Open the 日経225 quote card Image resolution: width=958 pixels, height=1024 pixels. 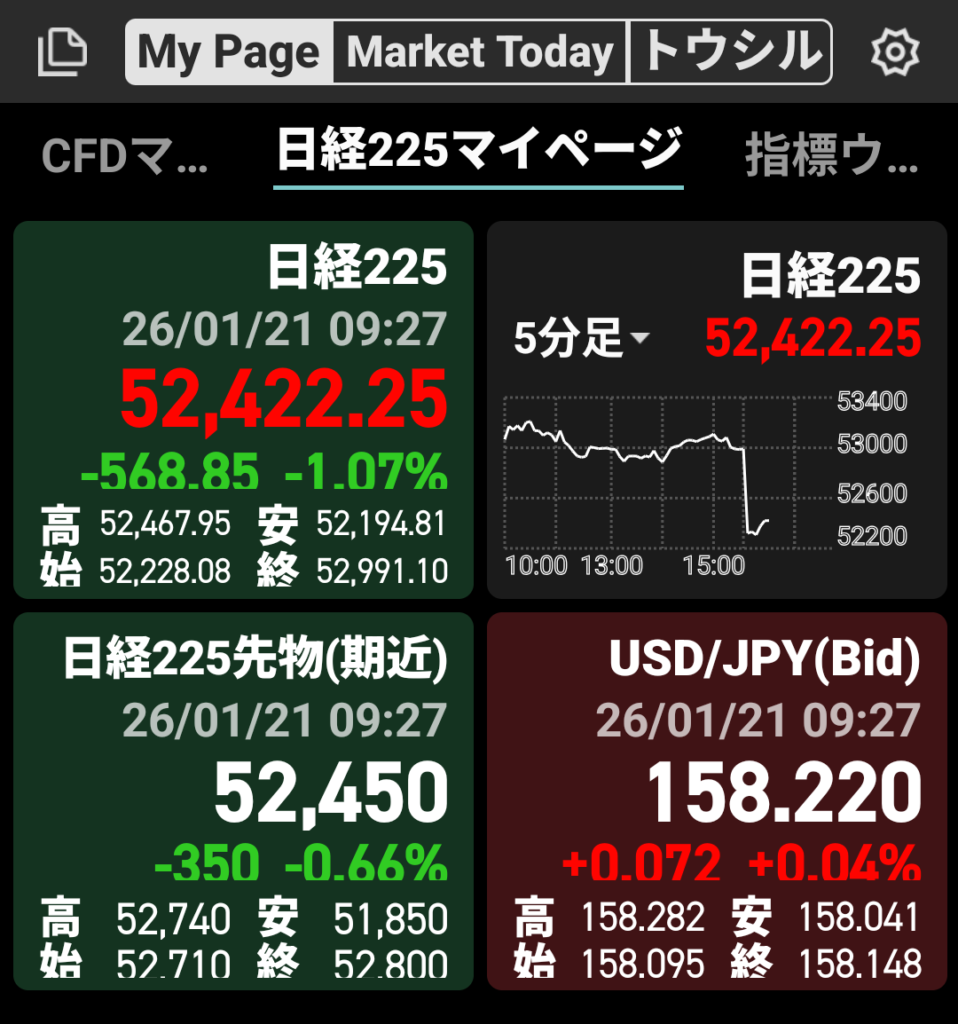pos(242,410)
